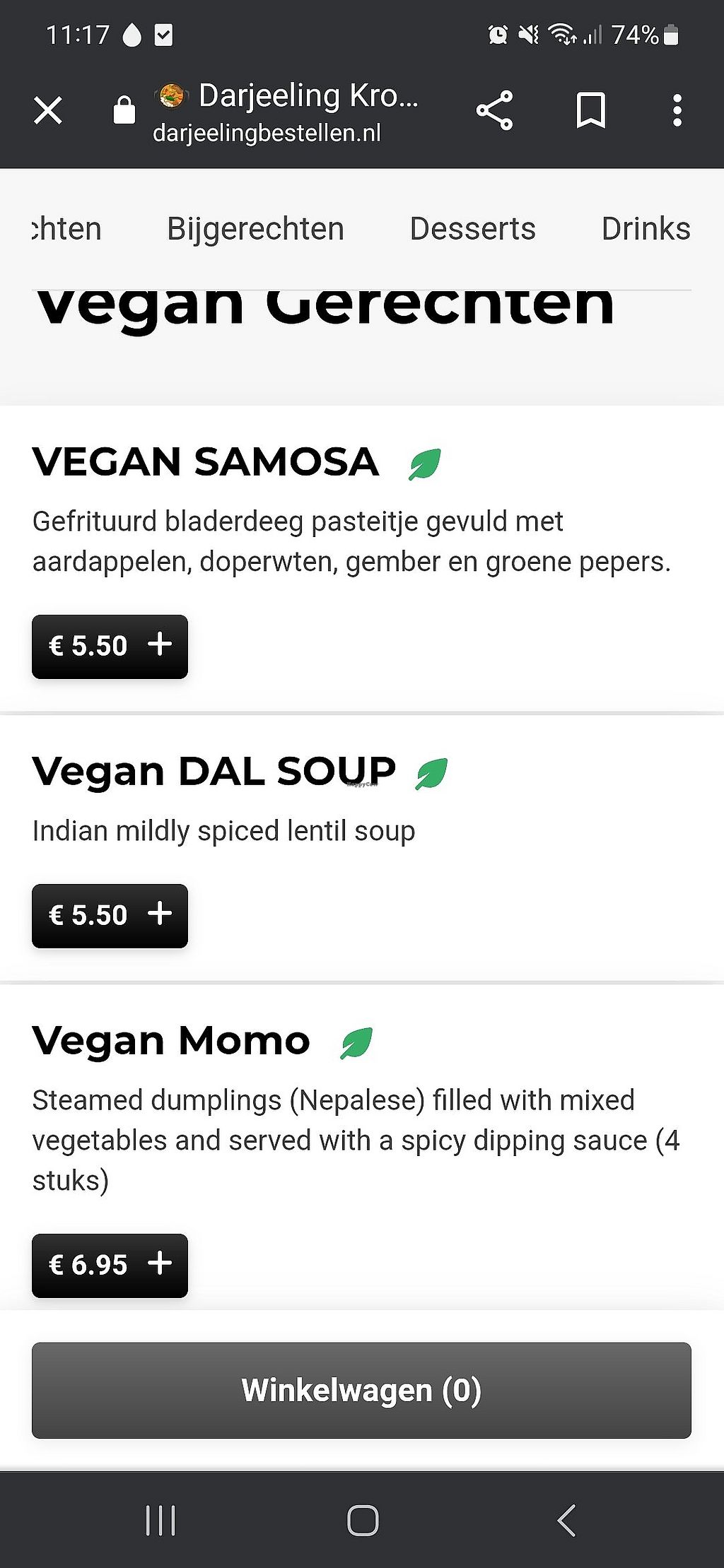Viewport: 724px width, 1568px height.
Task: Open the Winkelwagen shopping cart
Action: click(361, 1390)
